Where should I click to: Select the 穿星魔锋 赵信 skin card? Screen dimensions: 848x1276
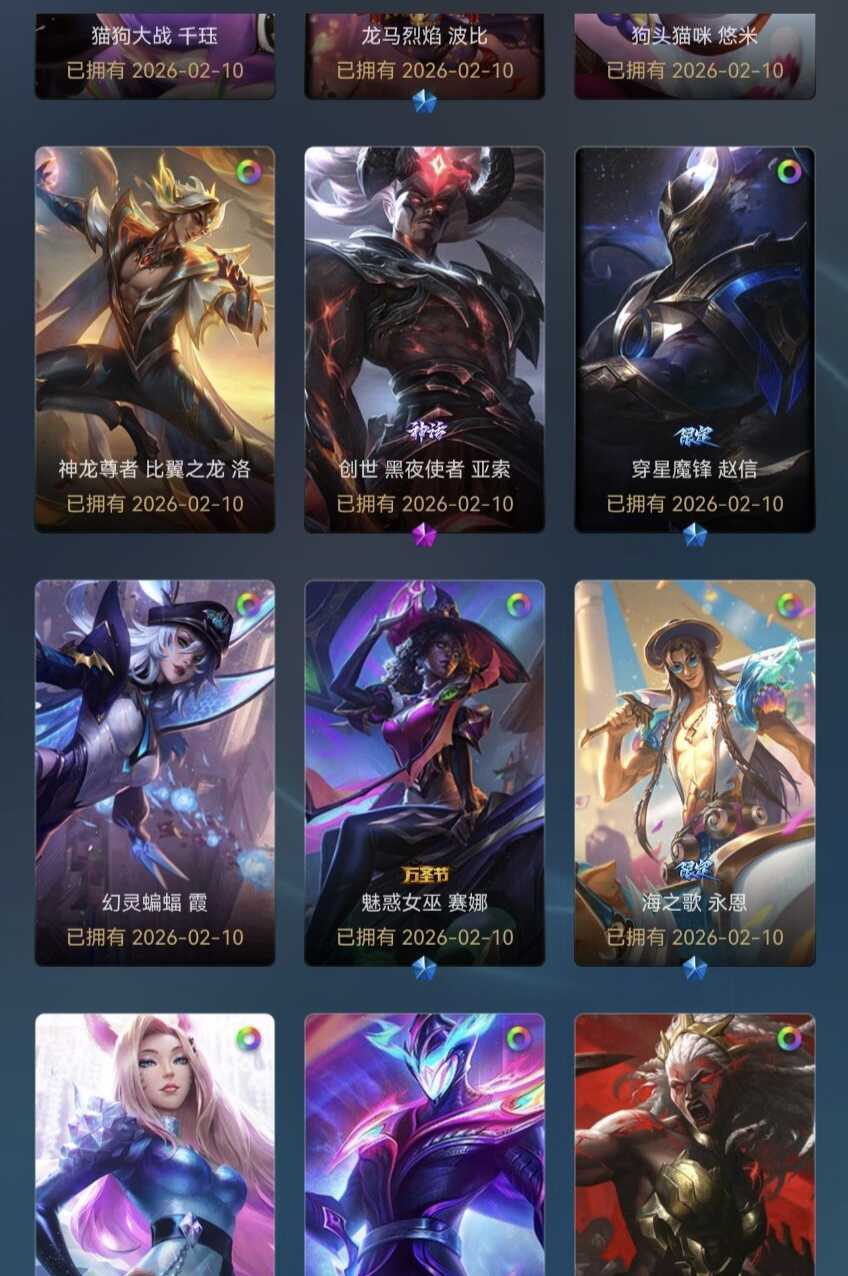coord(695,340)
